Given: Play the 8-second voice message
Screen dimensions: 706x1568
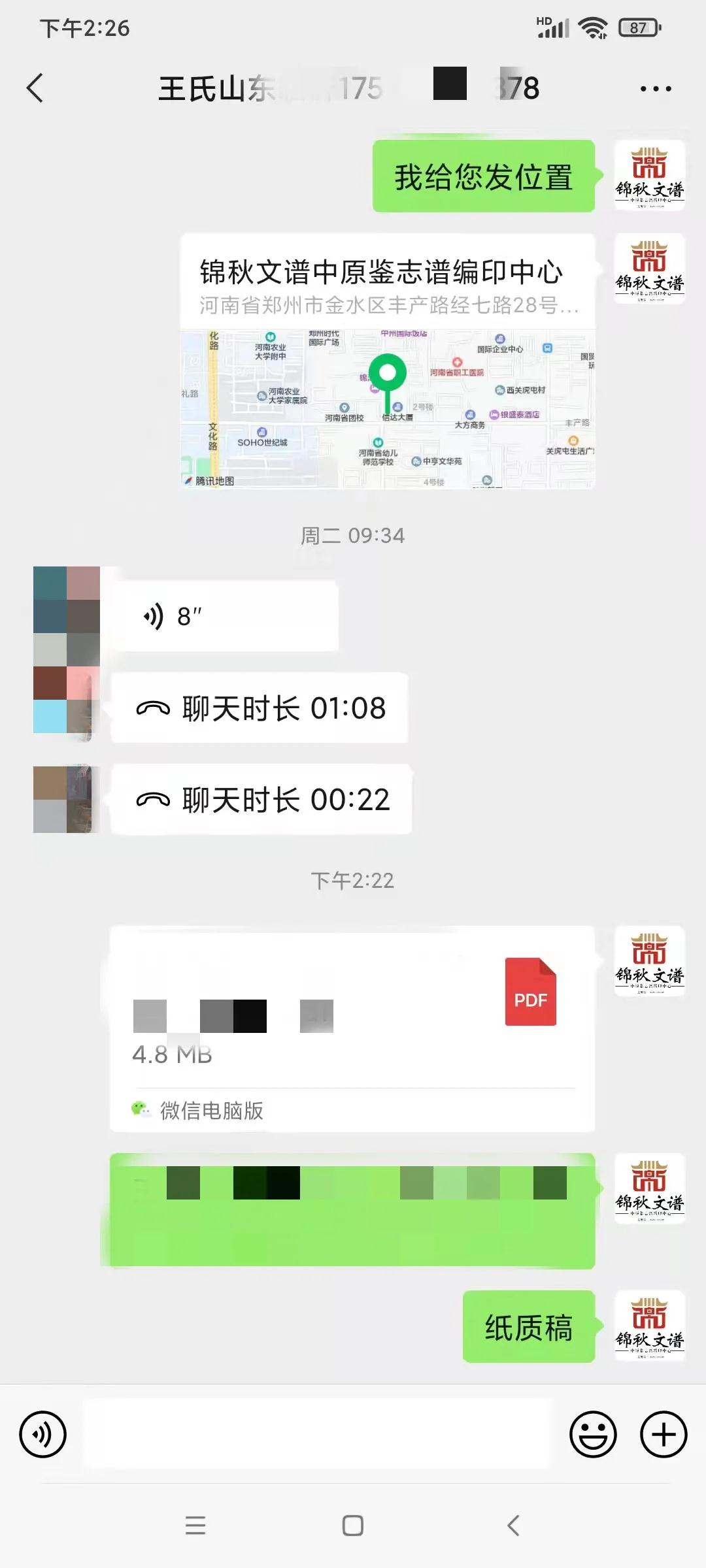Looking at the screenshot, I should pos(224,616).
